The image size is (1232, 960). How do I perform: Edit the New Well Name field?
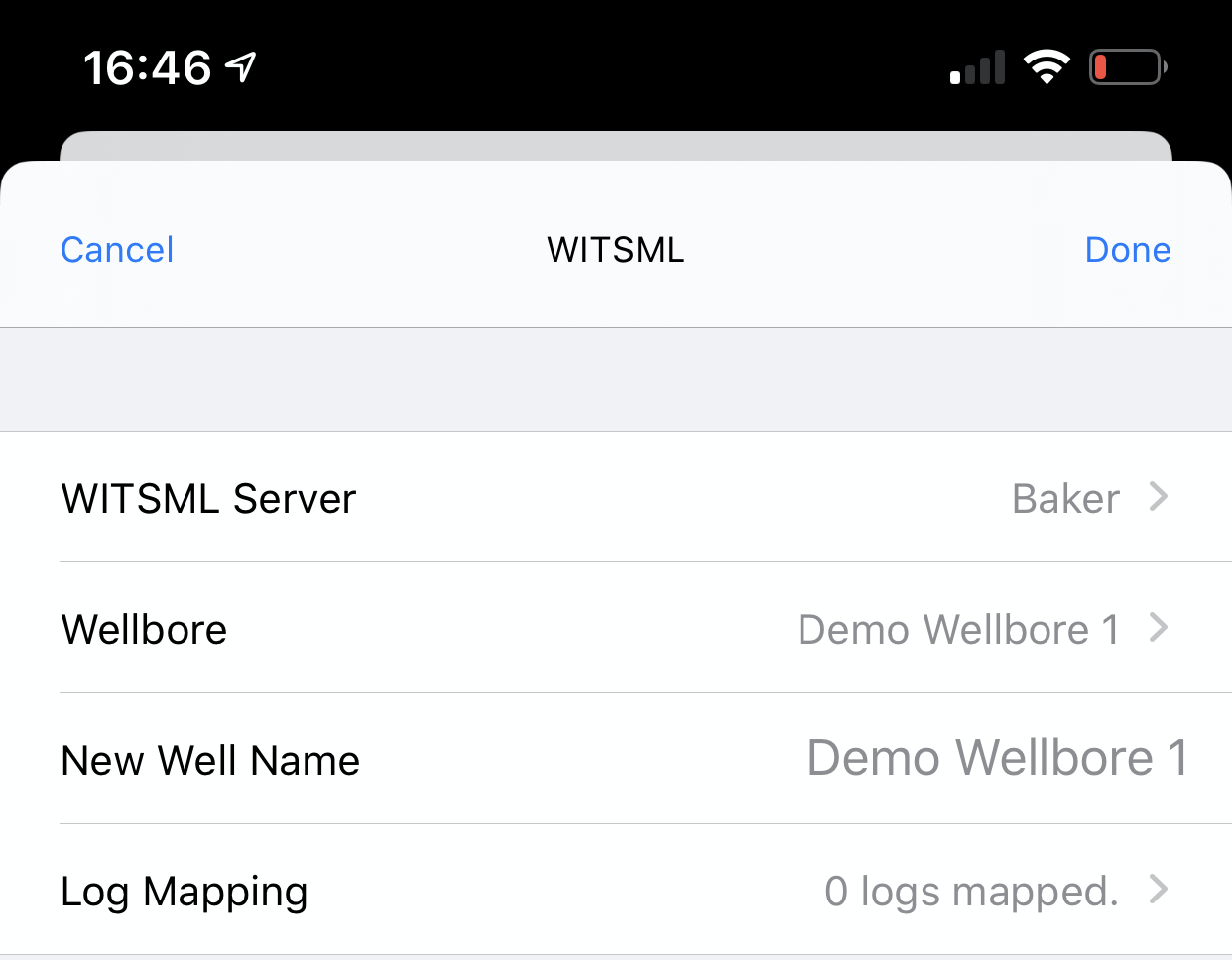coord(996,759)
